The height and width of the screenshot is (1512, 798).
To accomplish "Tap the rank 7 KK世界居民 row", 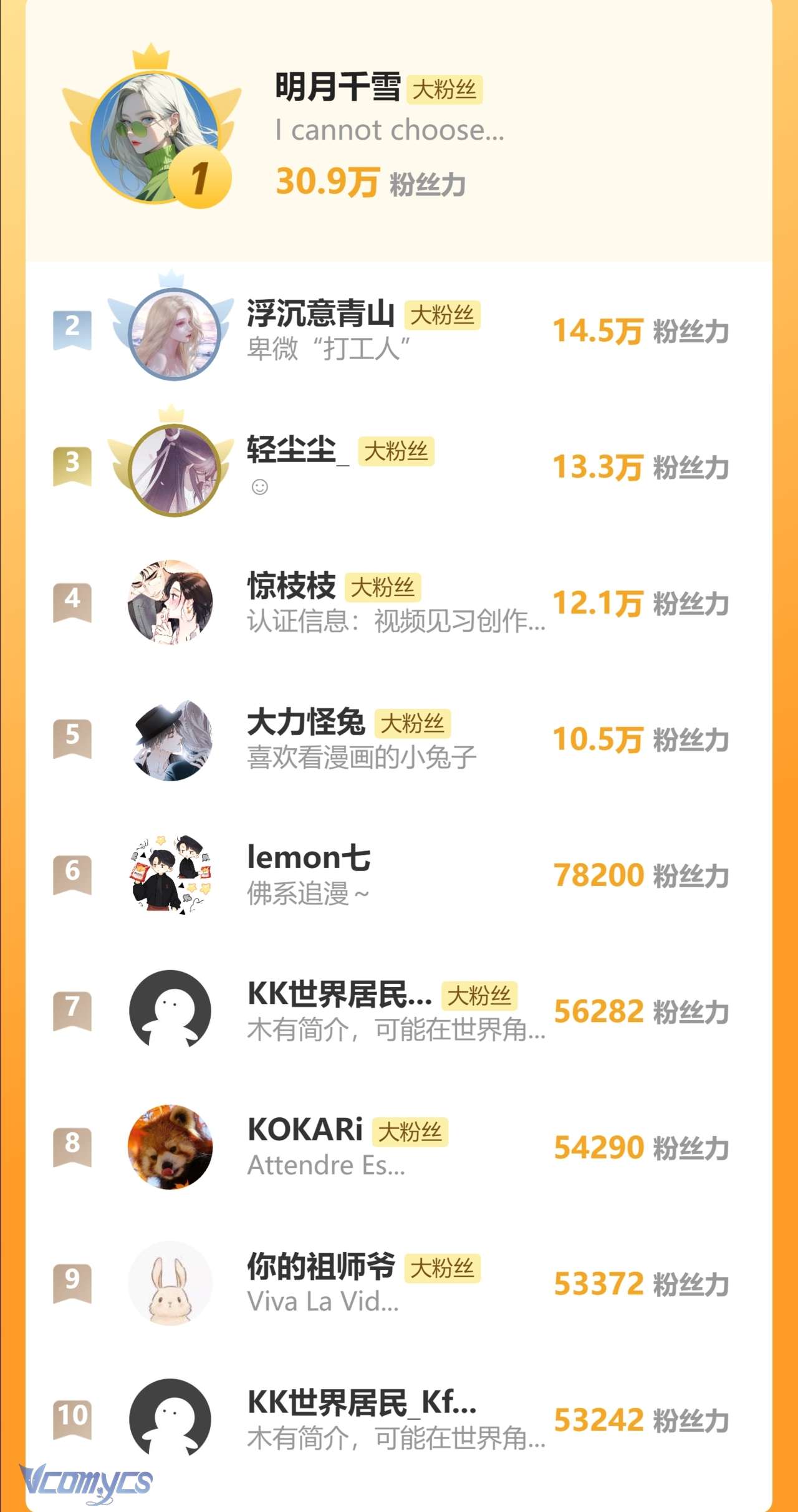I will pyautogui.click(x=339, y=994).
